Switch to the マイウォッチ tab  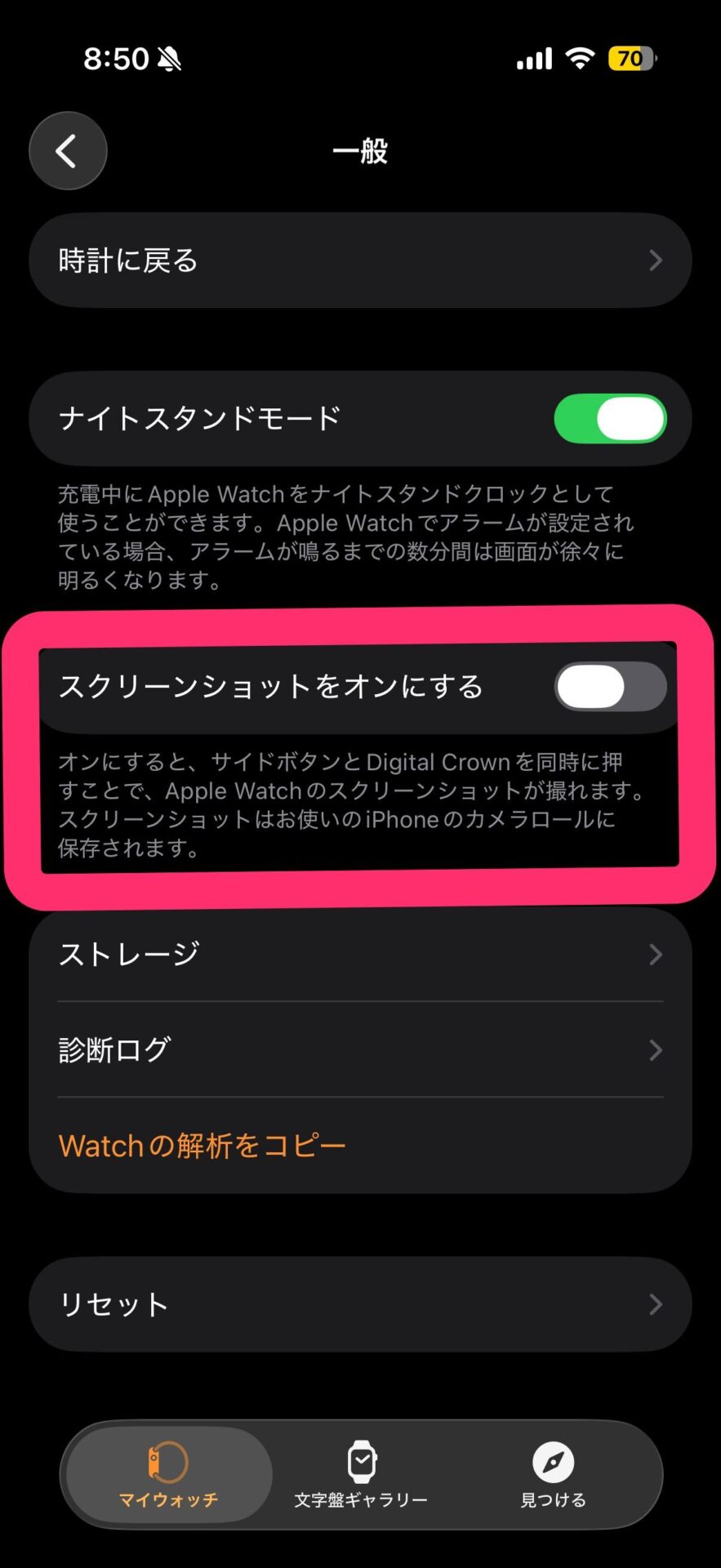(168, 1474)
